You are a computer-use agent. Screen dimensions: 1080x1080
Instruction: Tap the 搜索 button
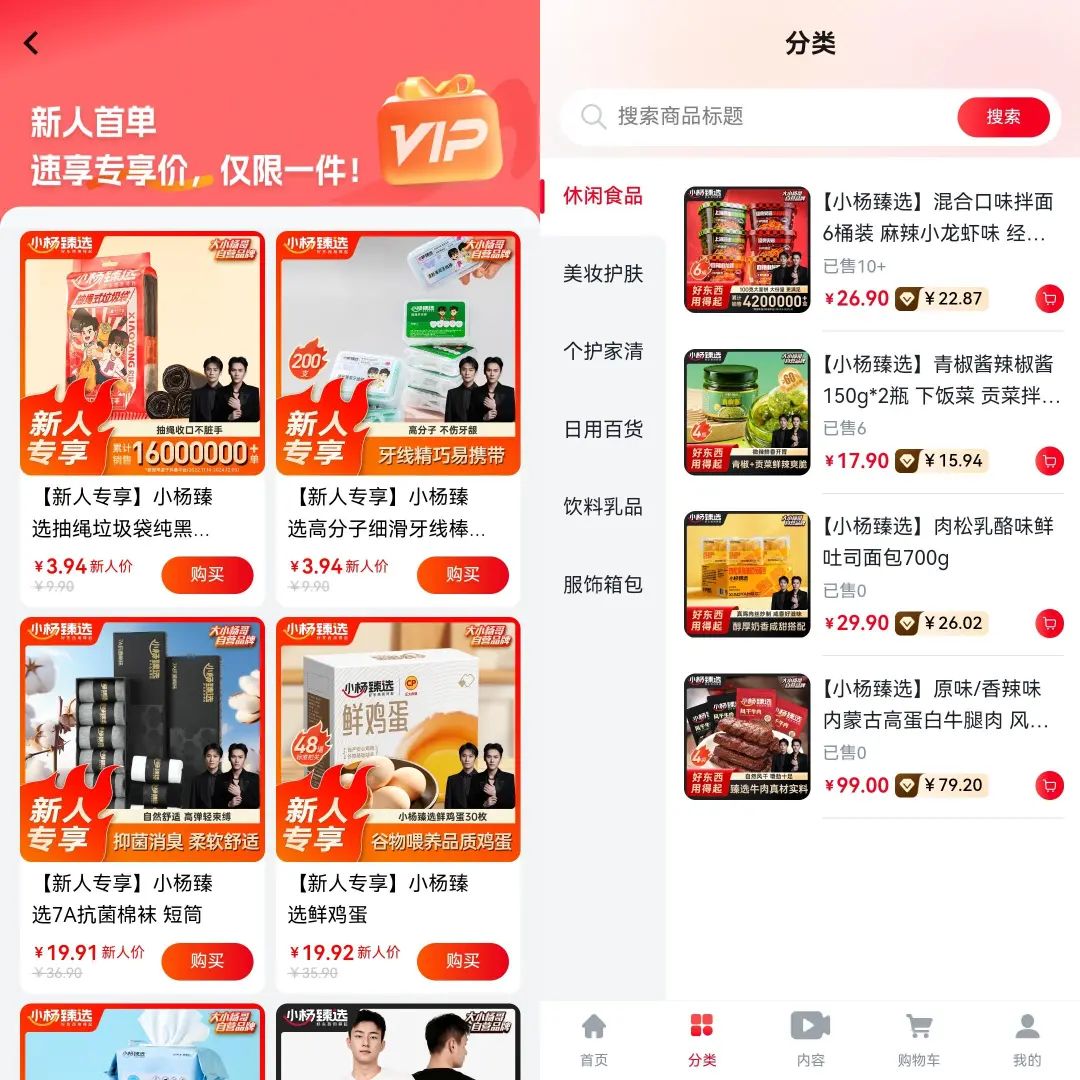1003,117
